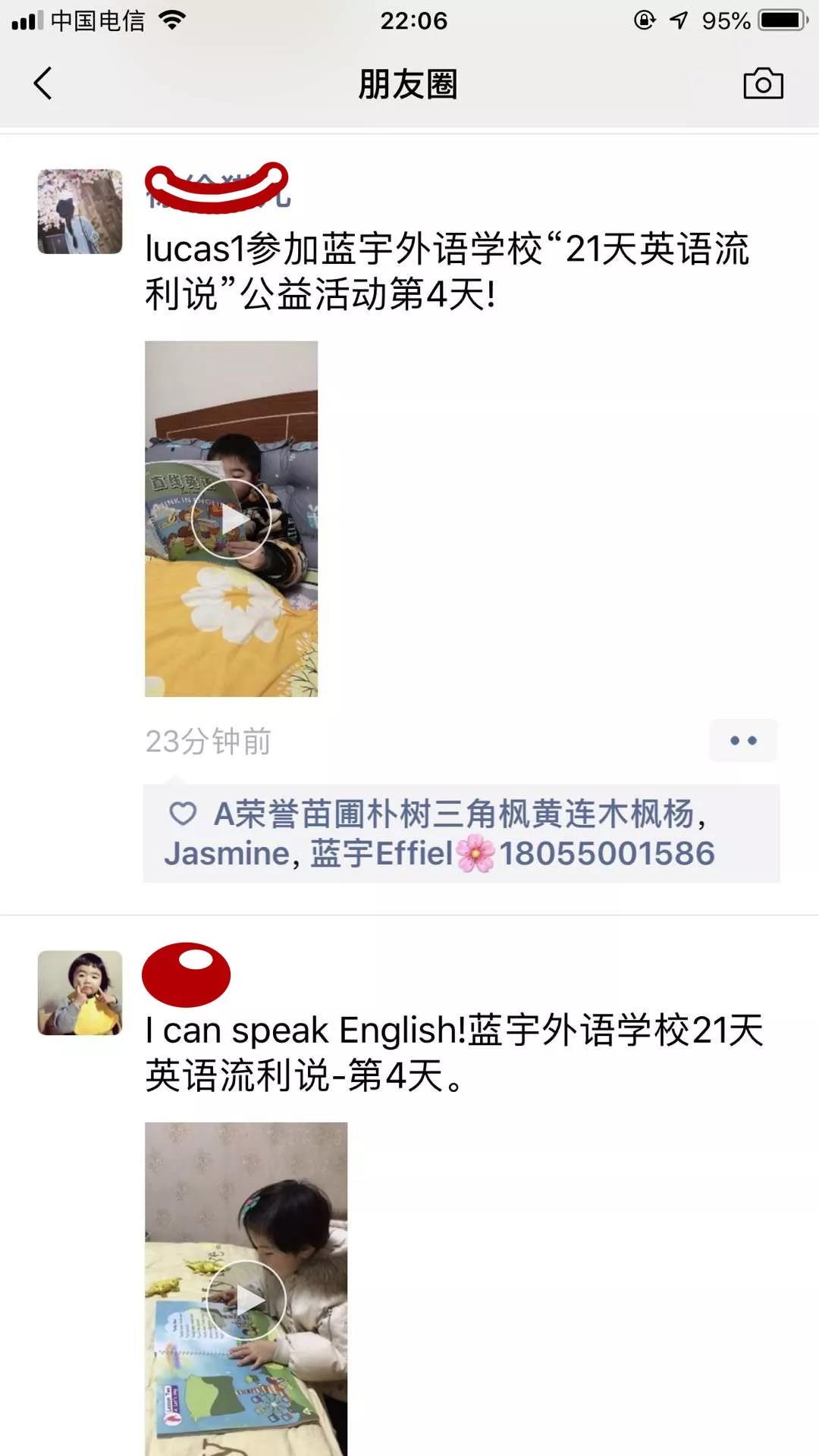The image size is (819, 1456).
Task: Open liker Jasmine's profile
Action: pyautogui.click(x=227, y=854)
